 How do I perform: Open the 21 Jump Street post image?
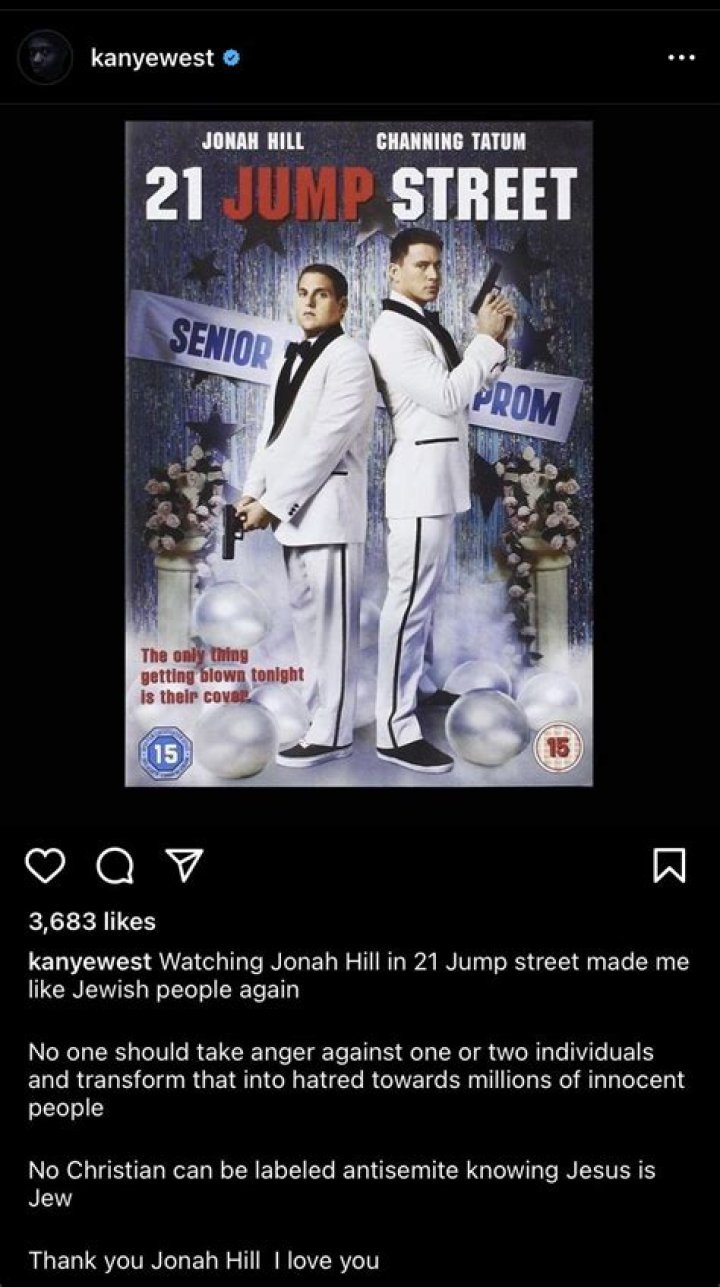coord(358,453)
